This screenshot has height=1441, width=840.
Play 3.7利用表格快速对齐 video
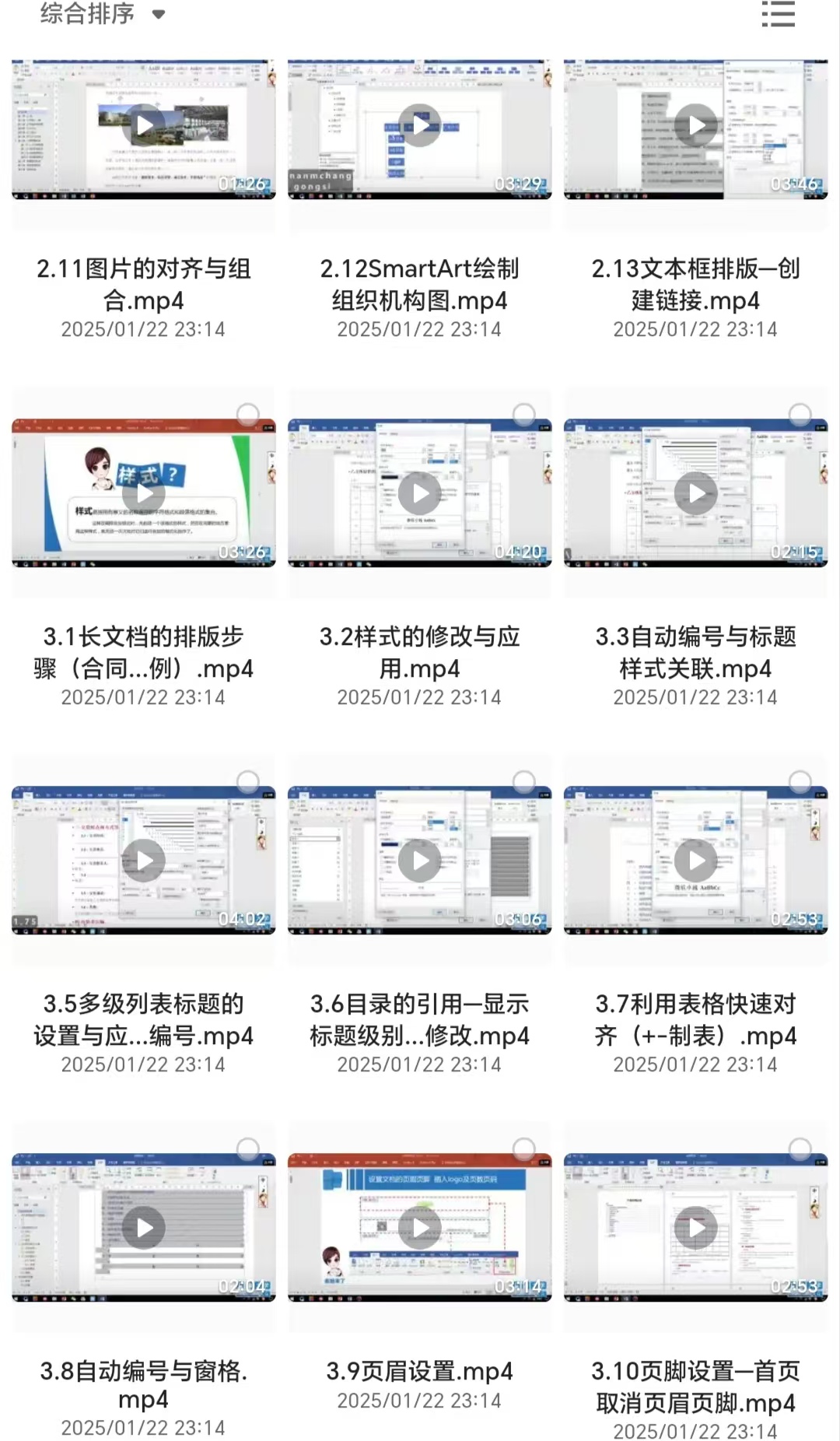pyautogui.click(x=695, y=861)
